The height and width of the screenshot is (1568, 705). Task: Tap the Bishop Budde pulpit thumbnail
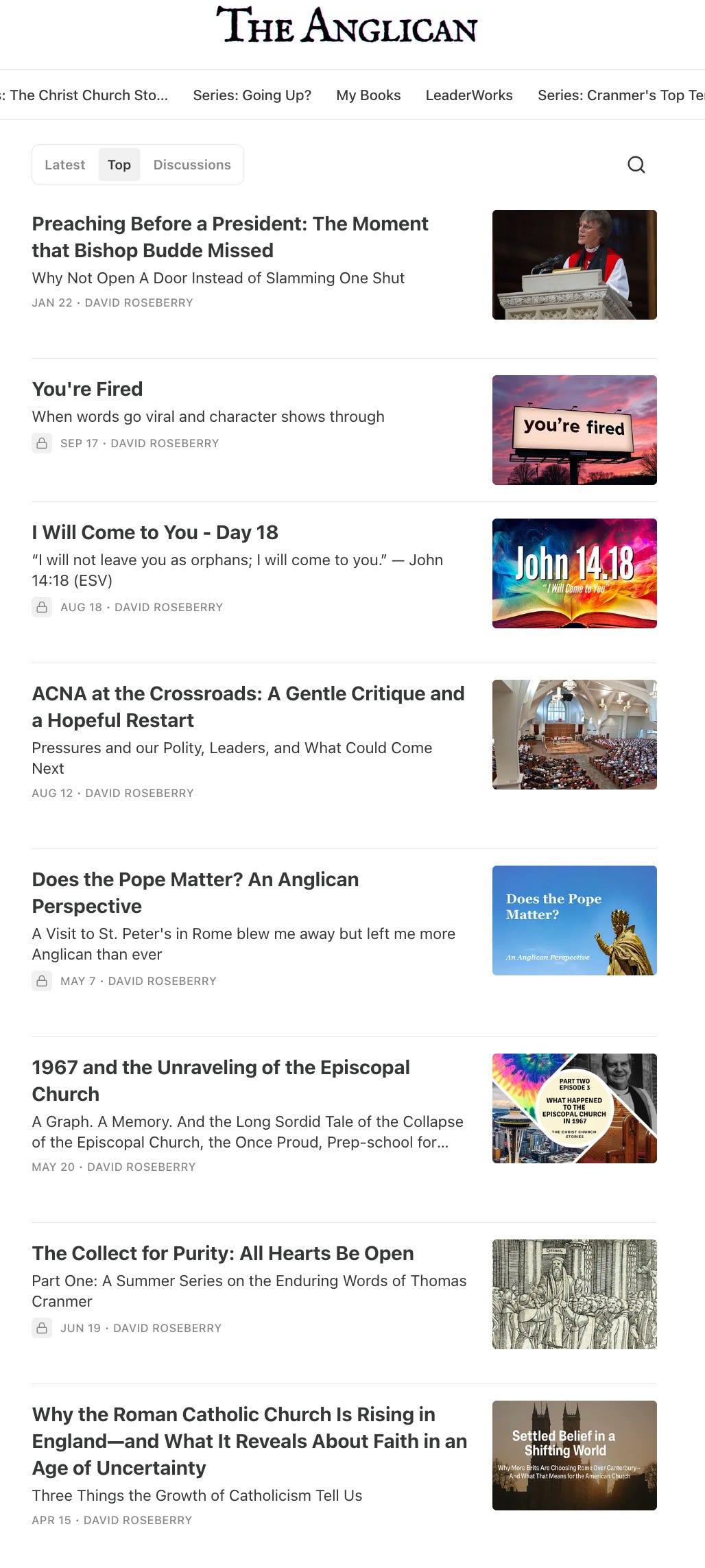tap(574, 264)
